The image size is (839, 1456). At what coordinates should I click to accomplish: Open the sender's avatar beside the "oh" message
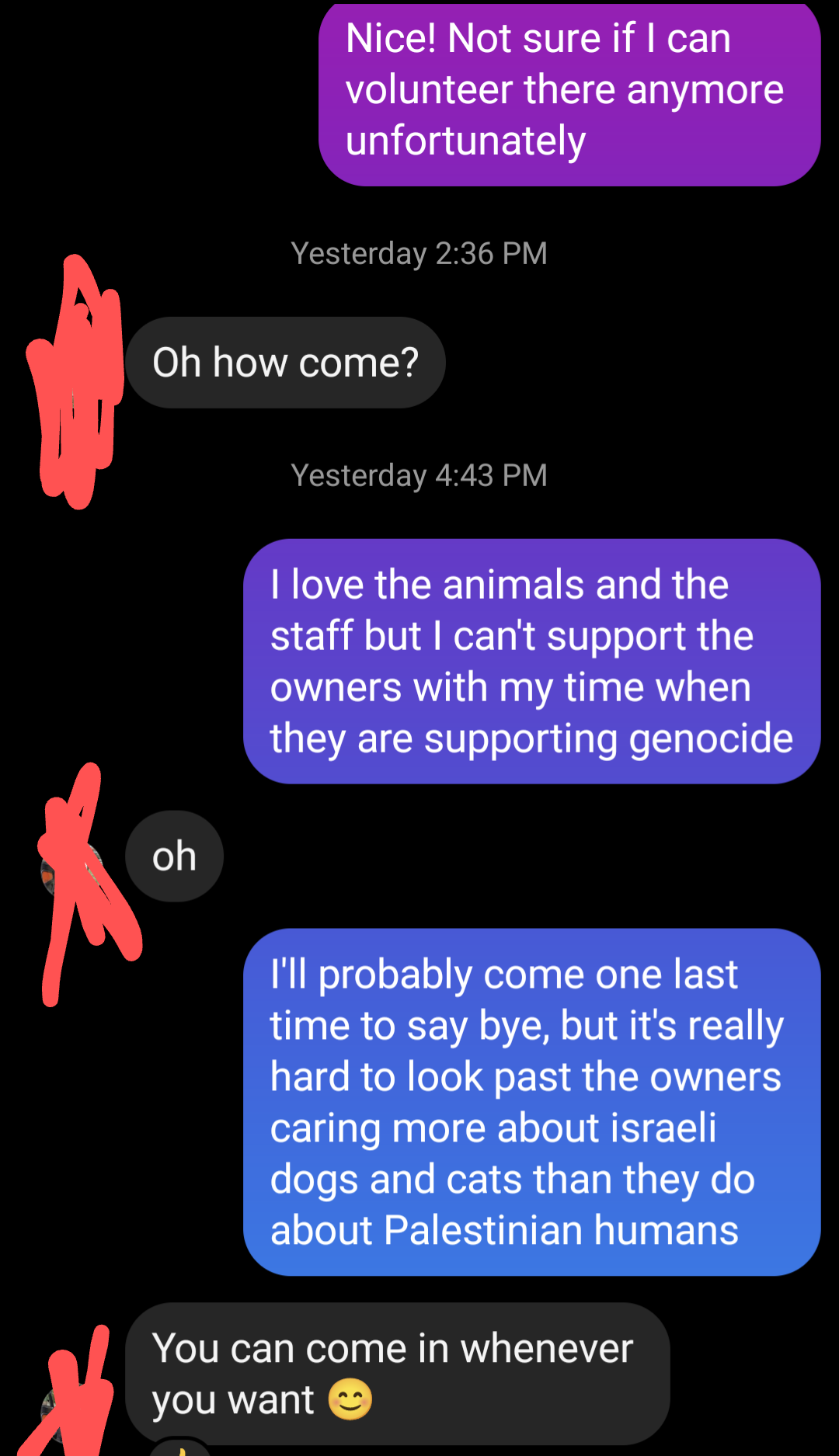click(71, 870)
